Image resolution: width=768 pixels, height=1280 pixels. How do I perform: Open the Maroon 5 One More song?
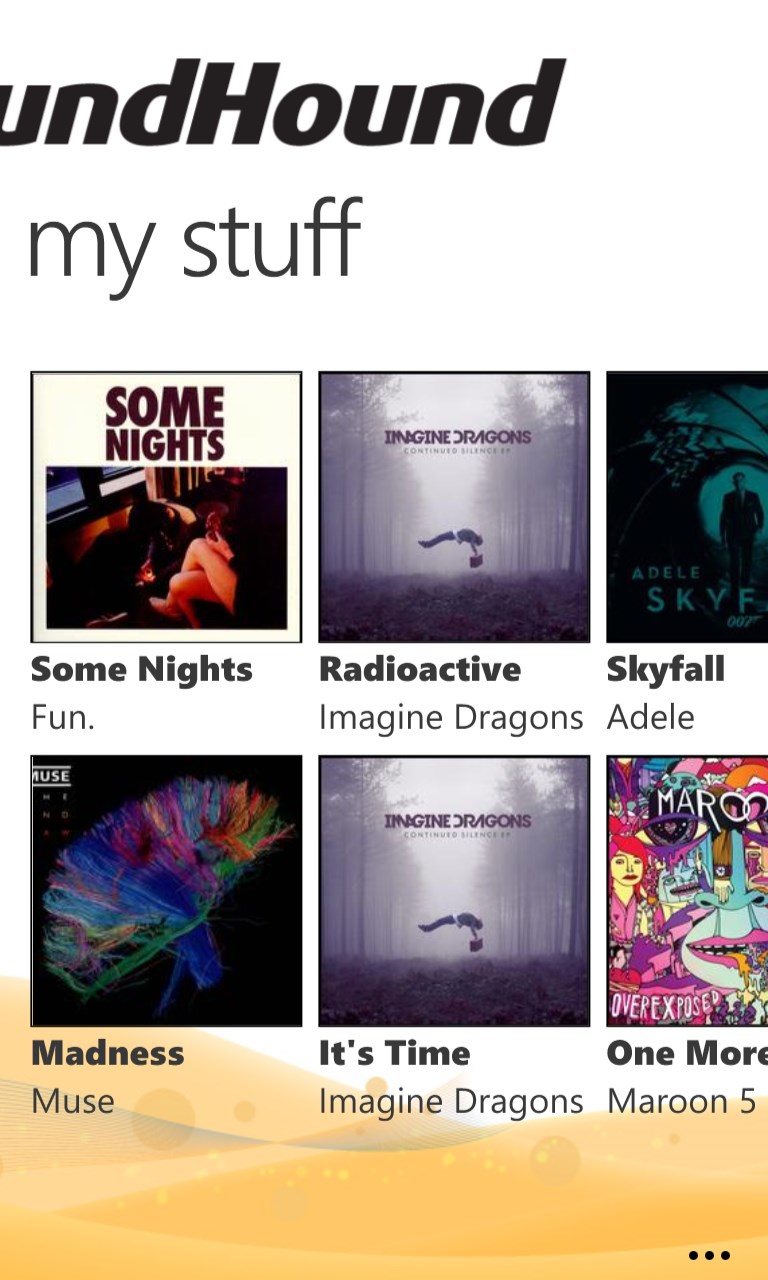coord(688,890)
